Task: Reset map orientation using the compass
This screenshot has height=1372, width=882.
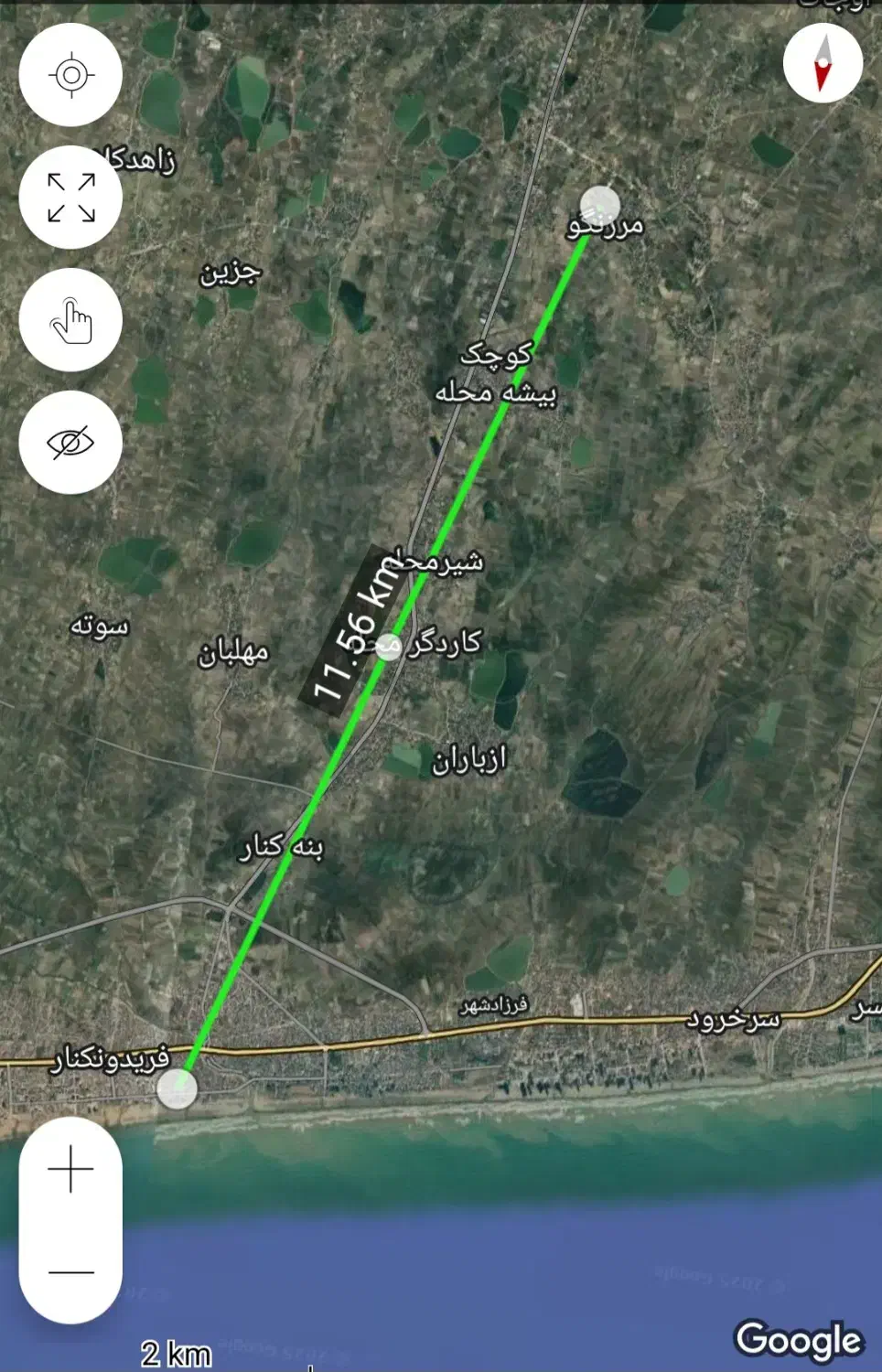Action: tap(823, 62)
